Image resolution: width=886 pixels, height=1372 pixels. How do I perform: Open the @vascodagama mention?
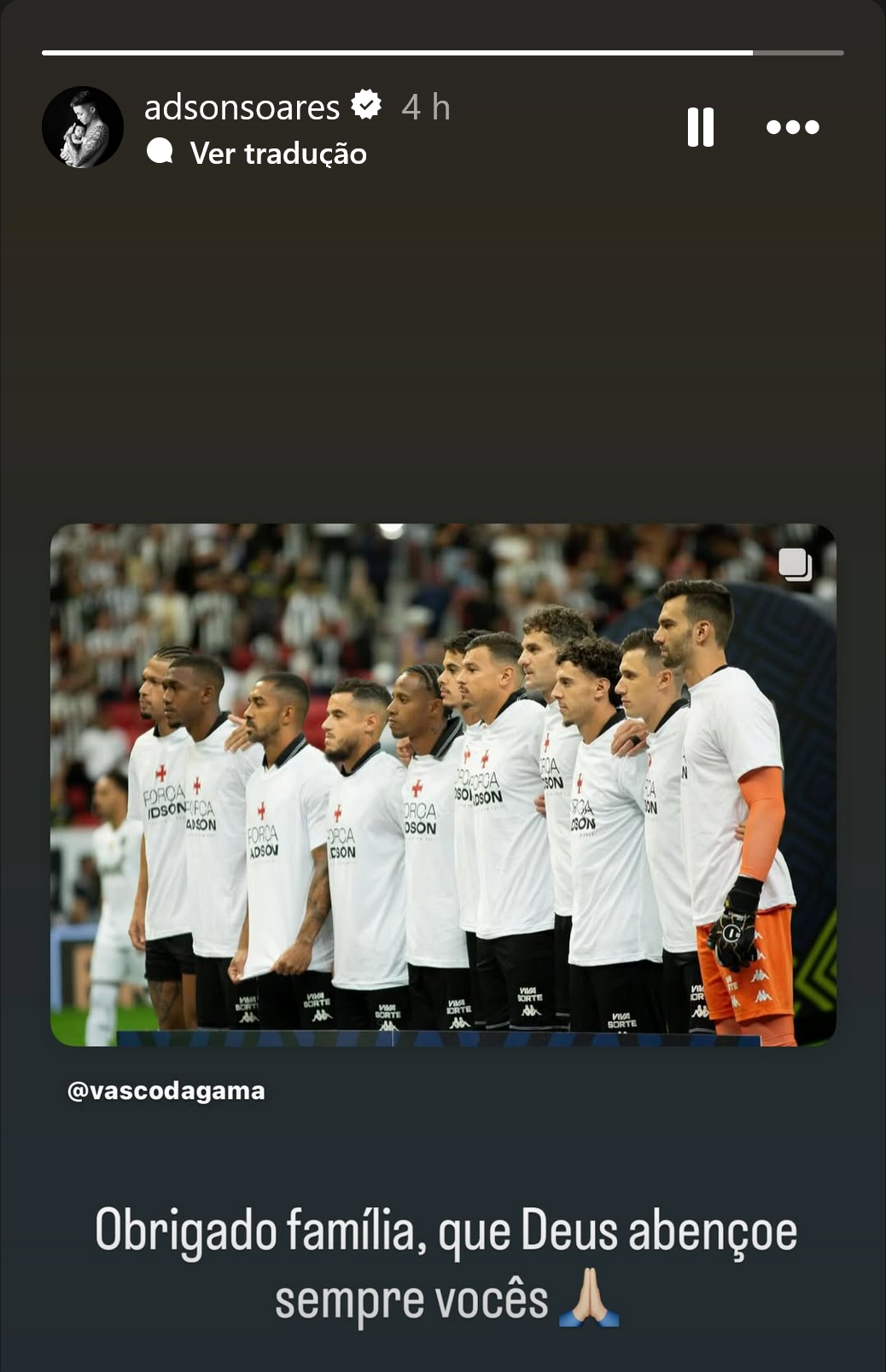[166, 1090]
